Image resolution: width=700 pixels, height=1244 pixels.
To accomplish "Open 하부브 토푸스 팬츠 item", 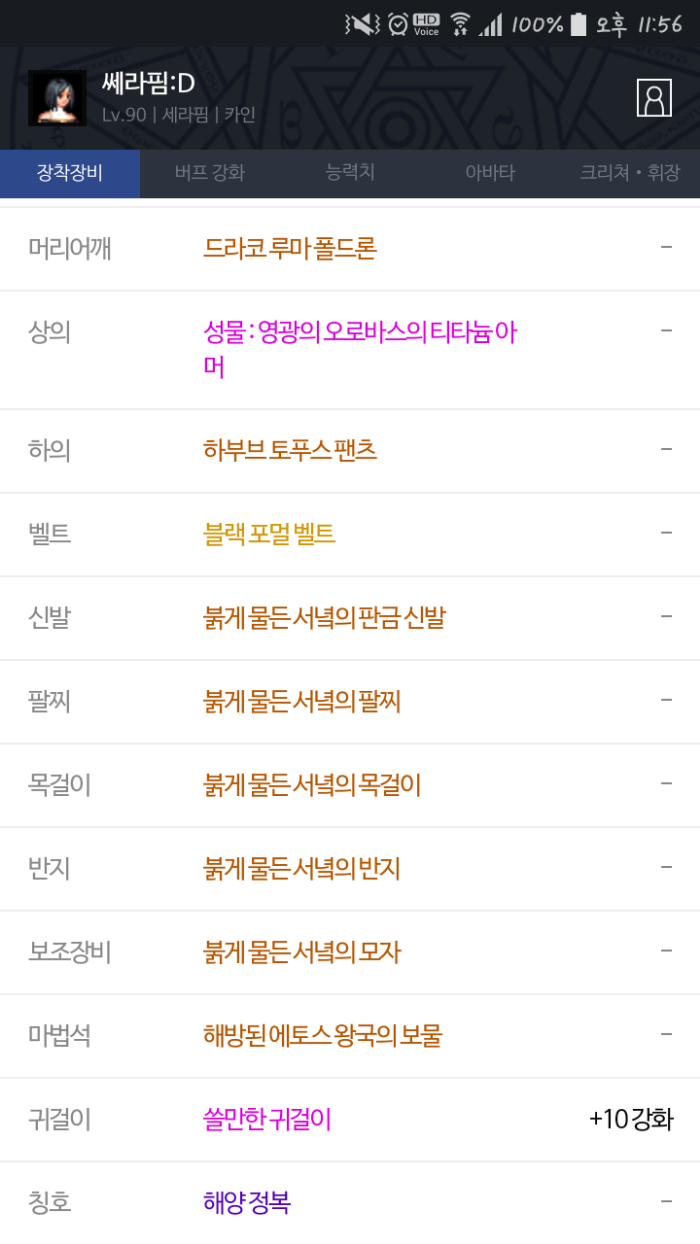I will tap(290, 451).
